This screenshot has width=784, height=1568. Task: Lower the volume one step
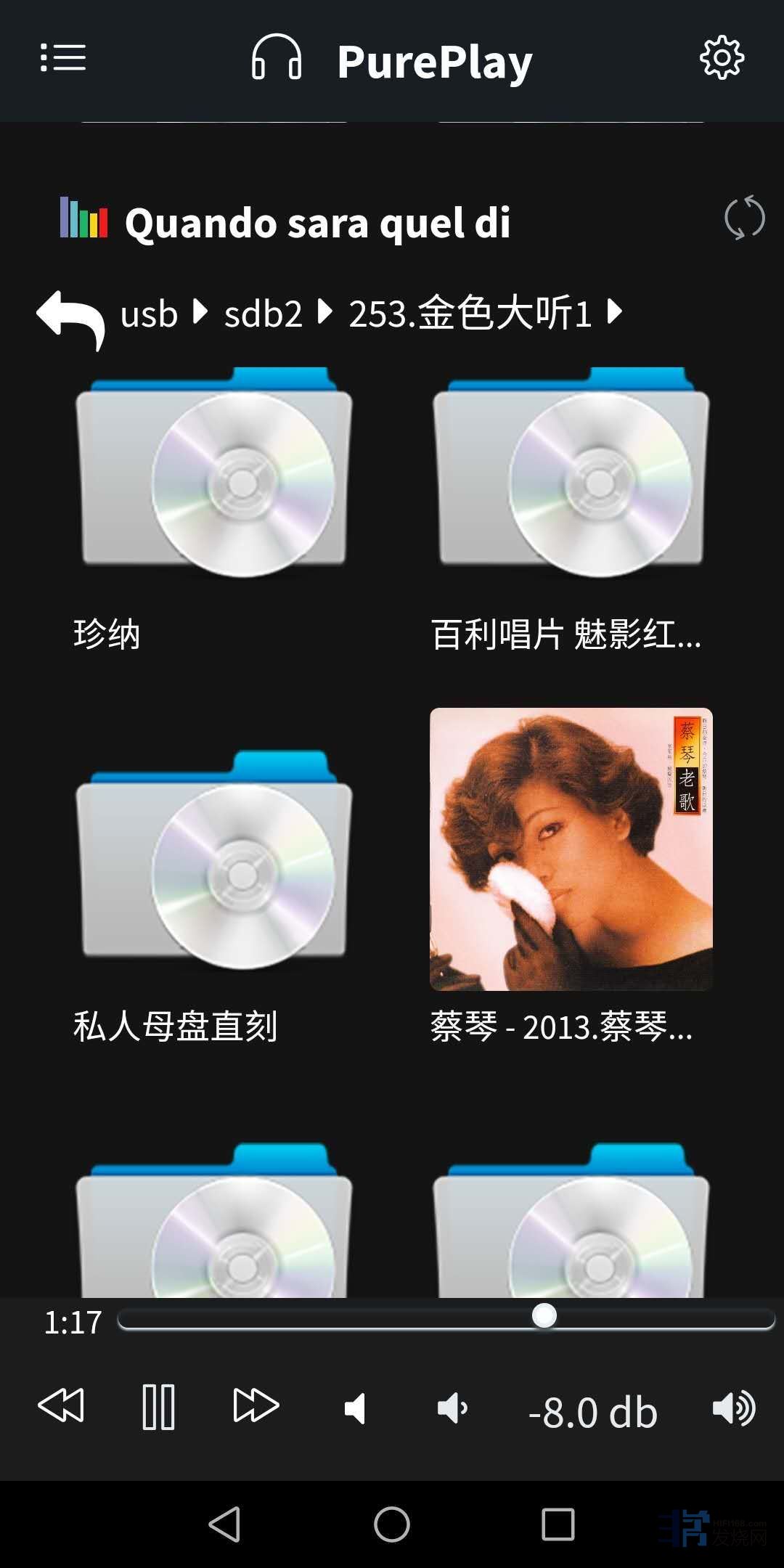[x=453, y=1408]
